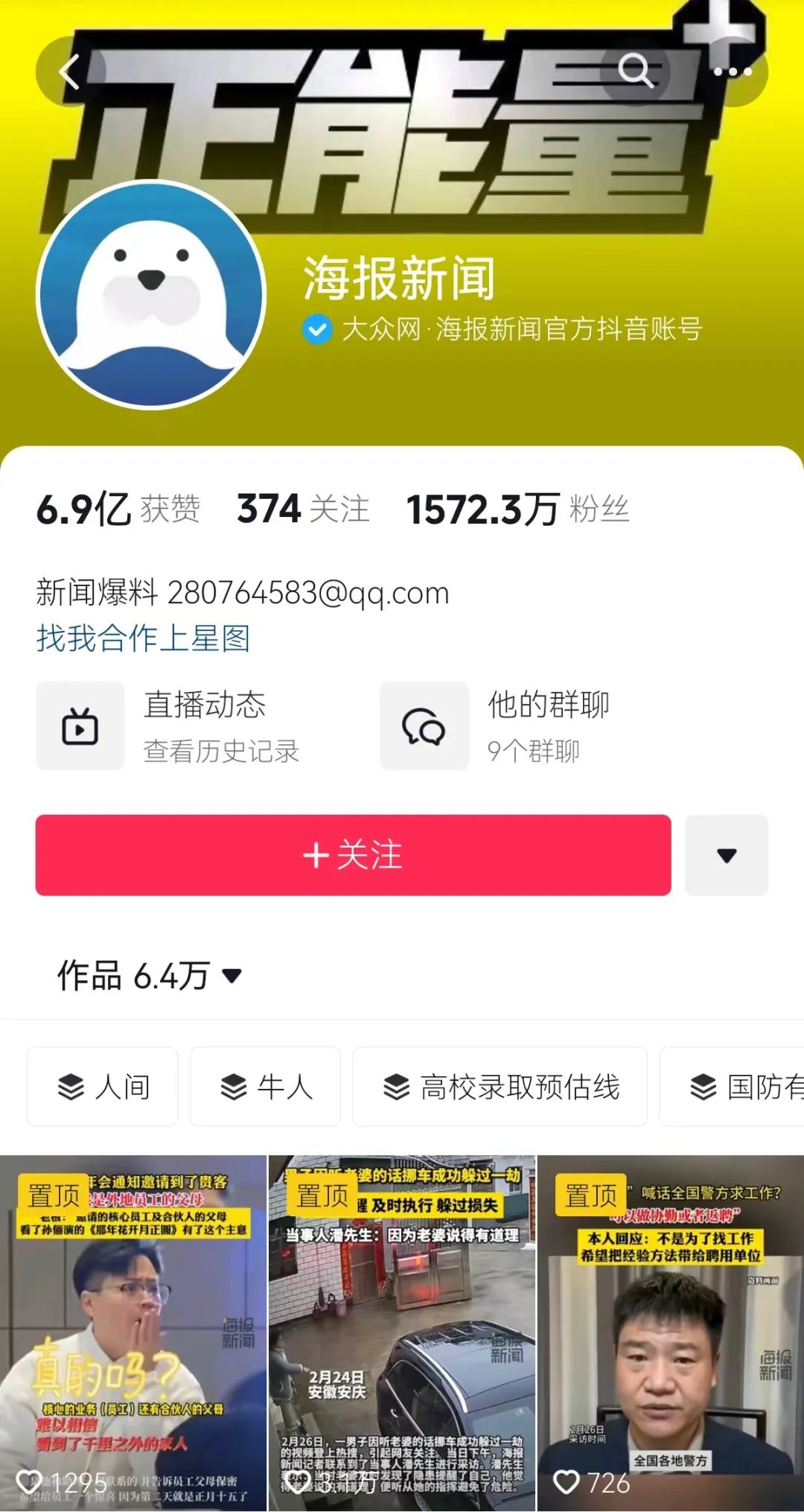View the 1572.3万 粉丝 followers list
Screen dimensions: 804x1512
pyautogui.click(x=517, y=510)
